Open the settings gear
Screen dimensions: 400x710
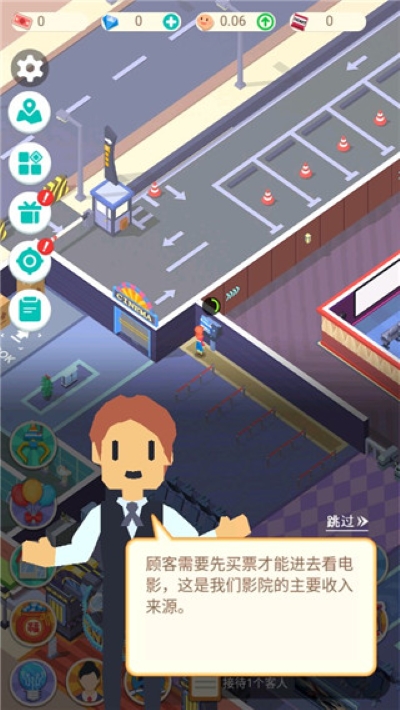pos(30,68)
